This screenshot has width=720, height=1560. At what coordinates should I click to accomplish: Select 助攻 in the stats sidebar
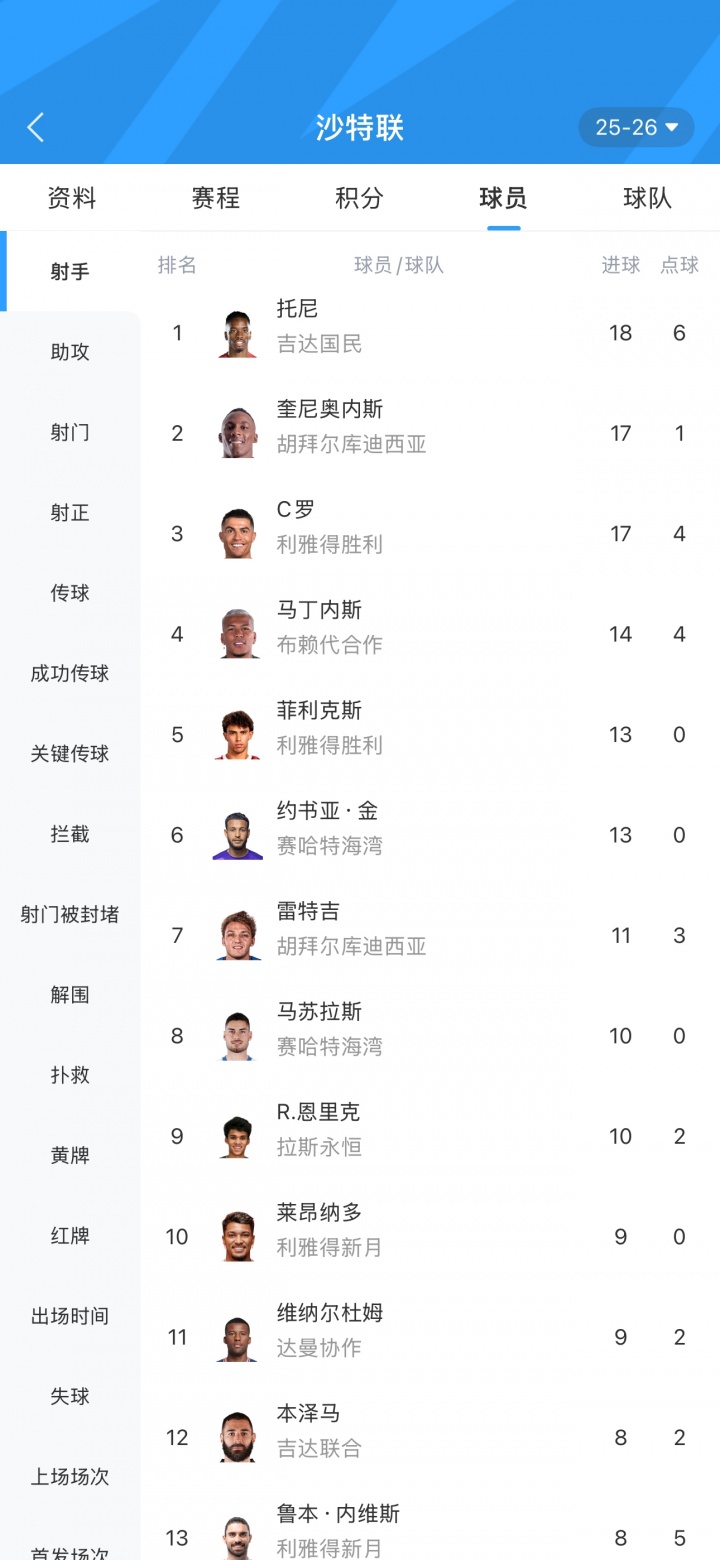(70, 352)
